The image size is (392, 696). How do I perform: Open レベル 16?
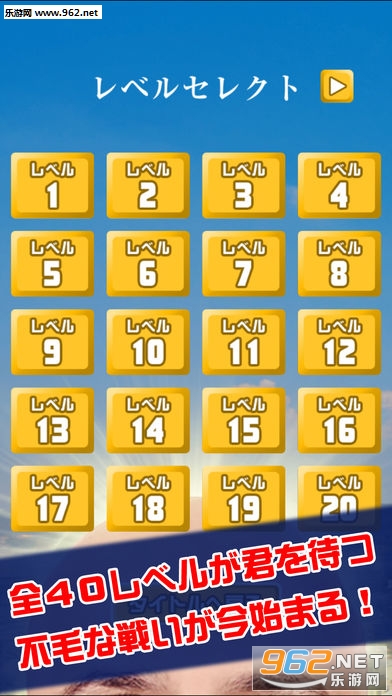coord(339,420)
